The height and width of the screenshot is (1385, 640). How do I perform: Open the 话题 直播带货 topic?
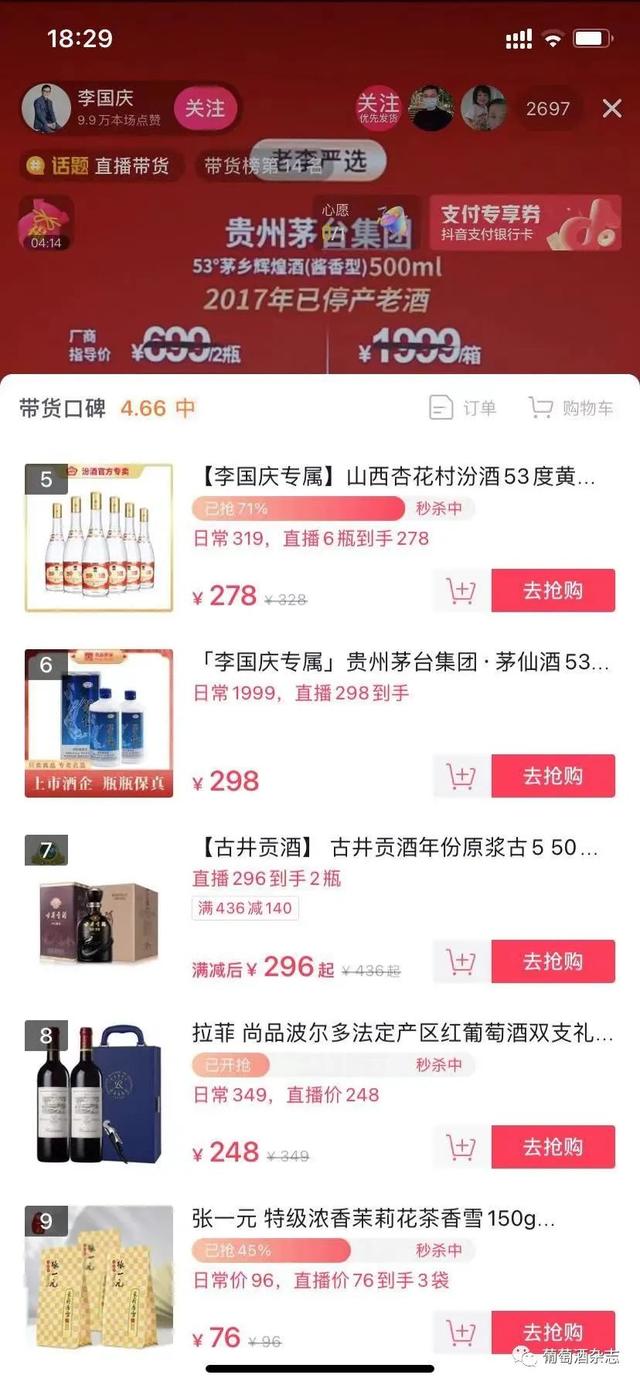pos(99,166)
